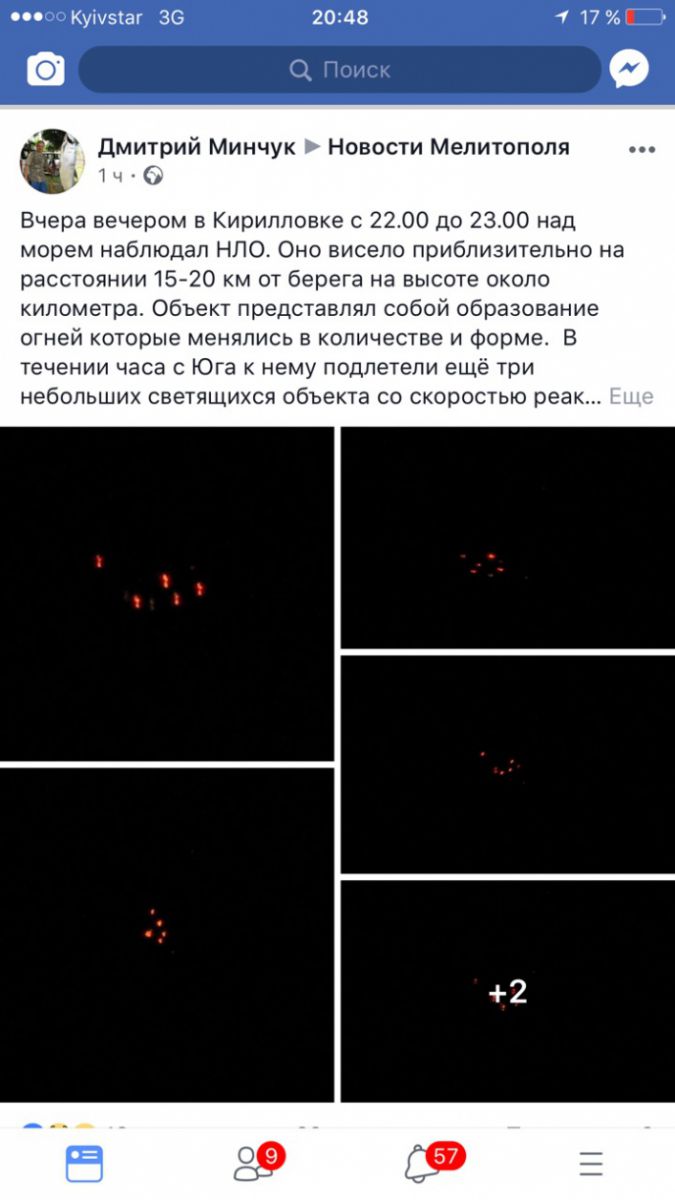Open the +2 more photos tile
The width and height of the screenshot is (675, 1200).
507,991
